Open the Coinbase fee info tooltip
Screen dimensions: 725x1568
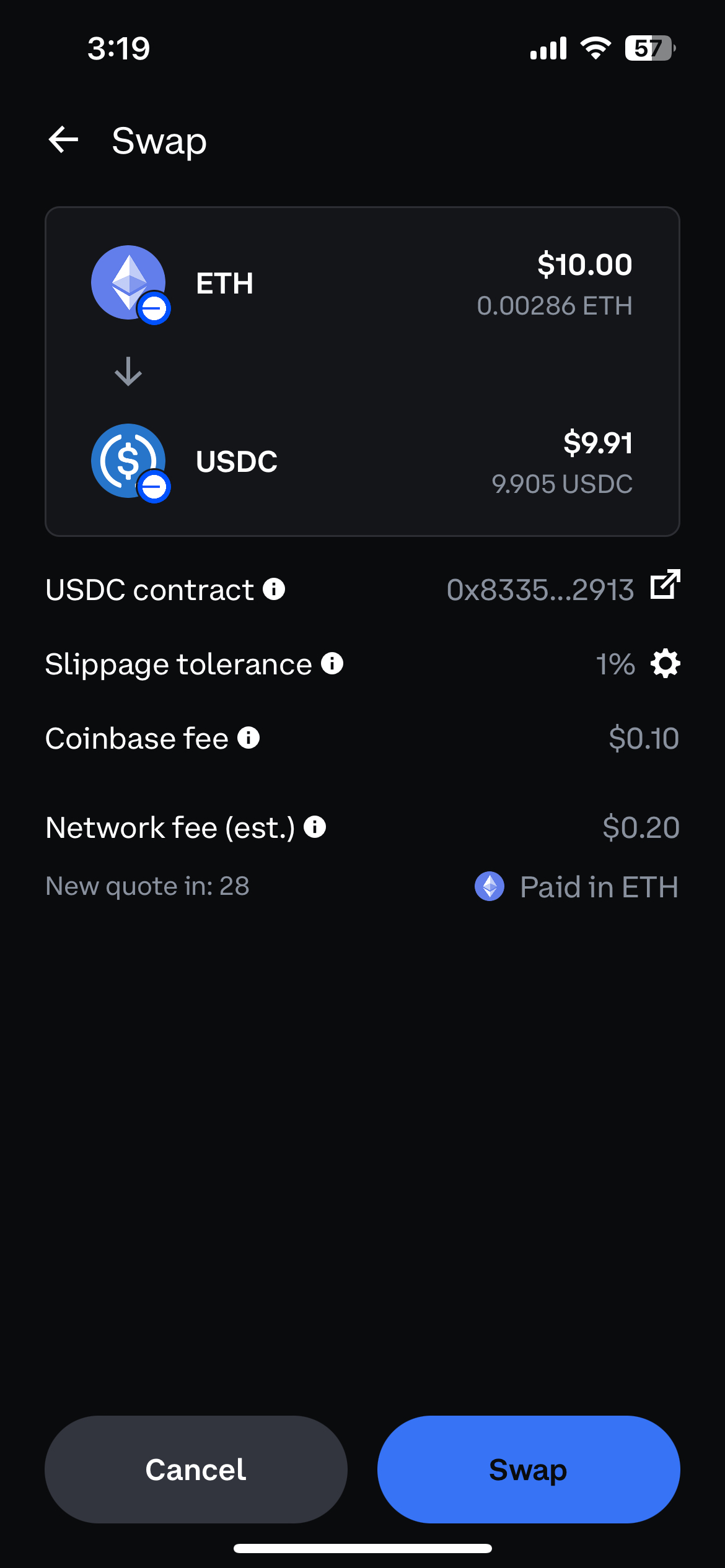[x=249, y=738]
